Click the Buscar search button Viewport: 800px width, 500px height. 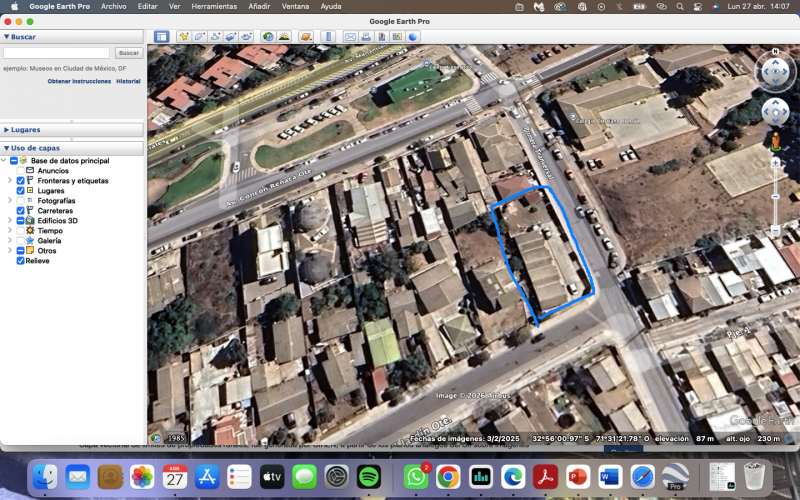pos(129,53)
